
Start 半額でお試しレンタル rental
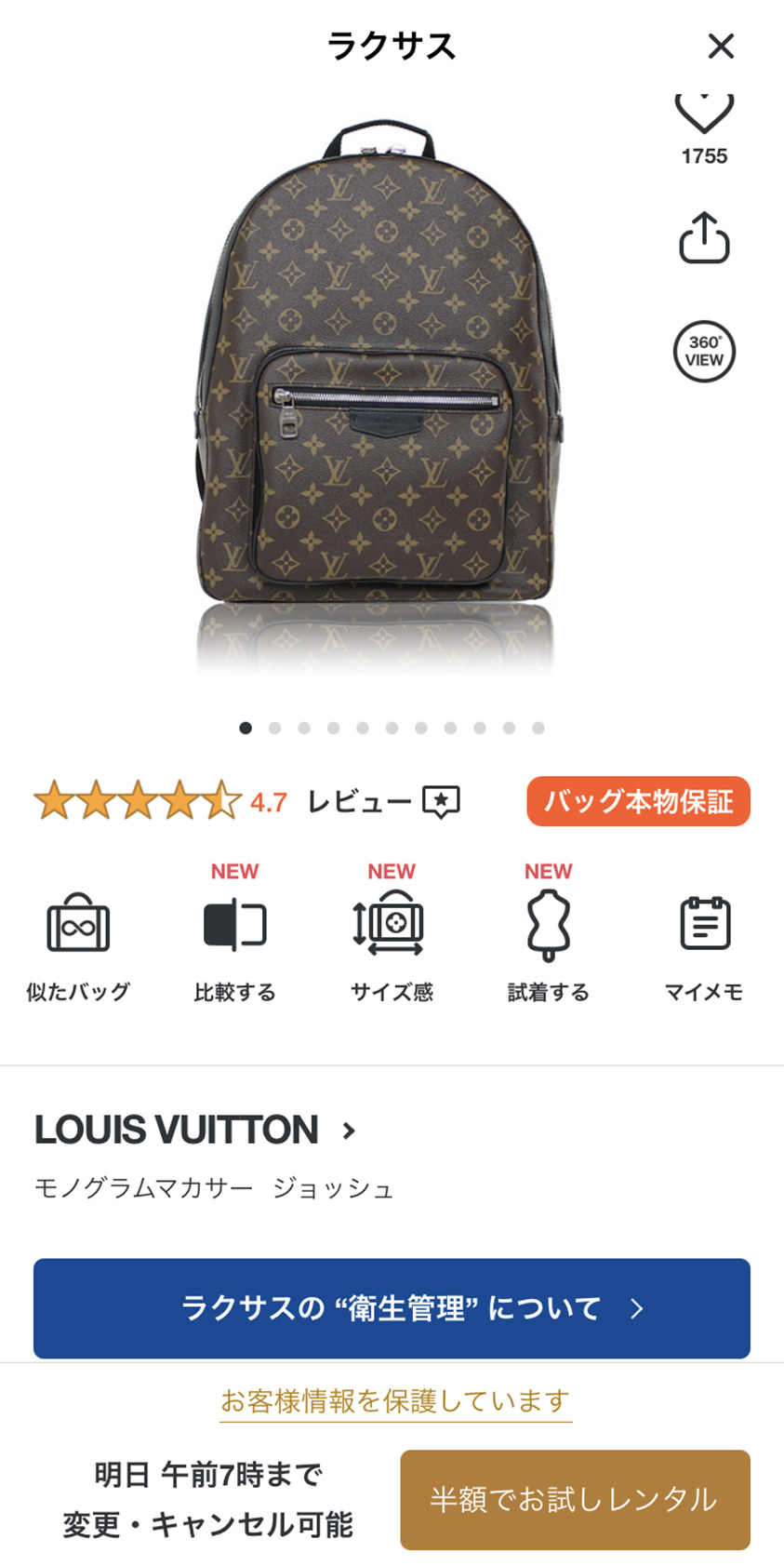pos(575,1499)
